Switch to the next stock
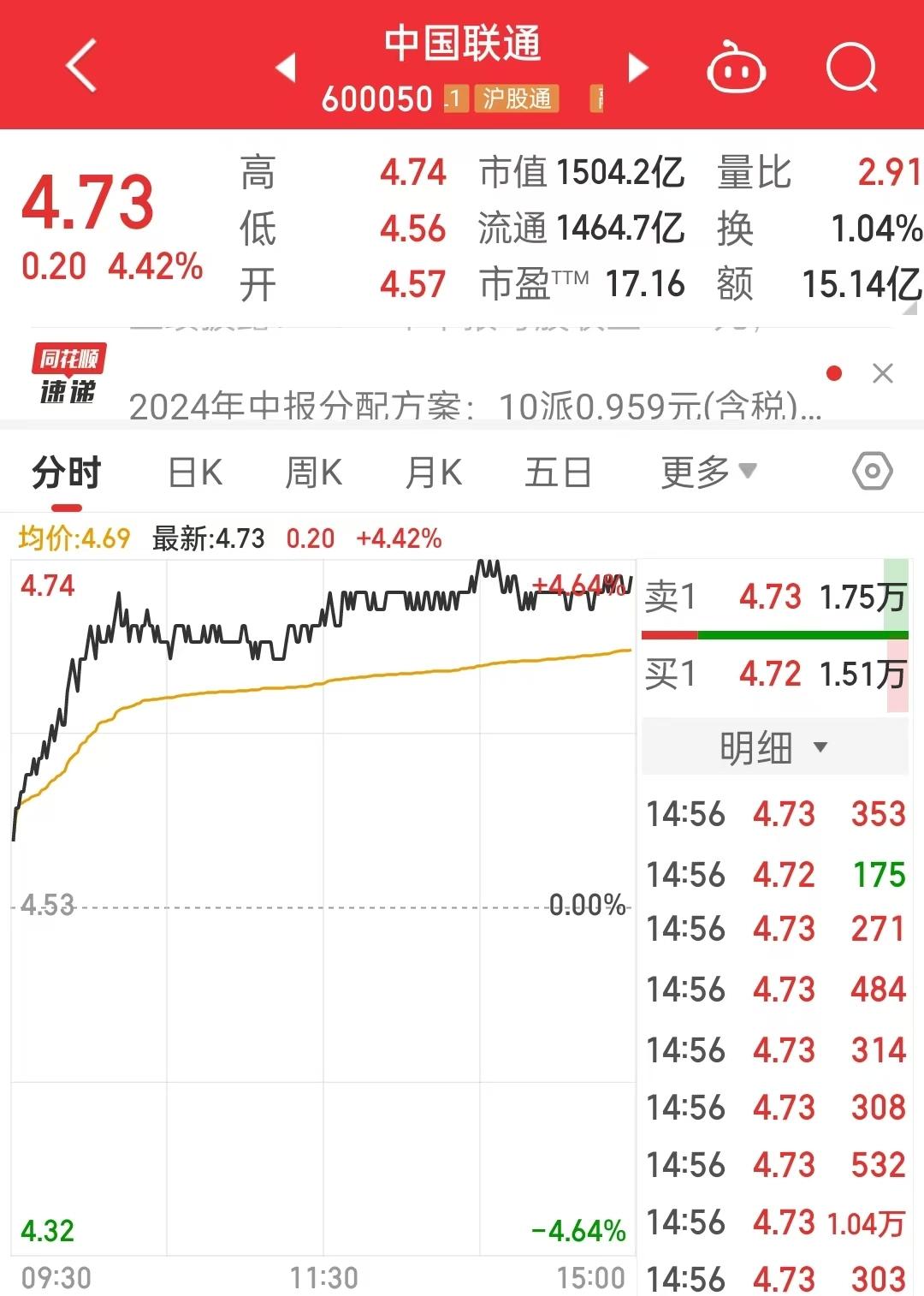The height and width of the screenshot is (1296, 924). 637,67
